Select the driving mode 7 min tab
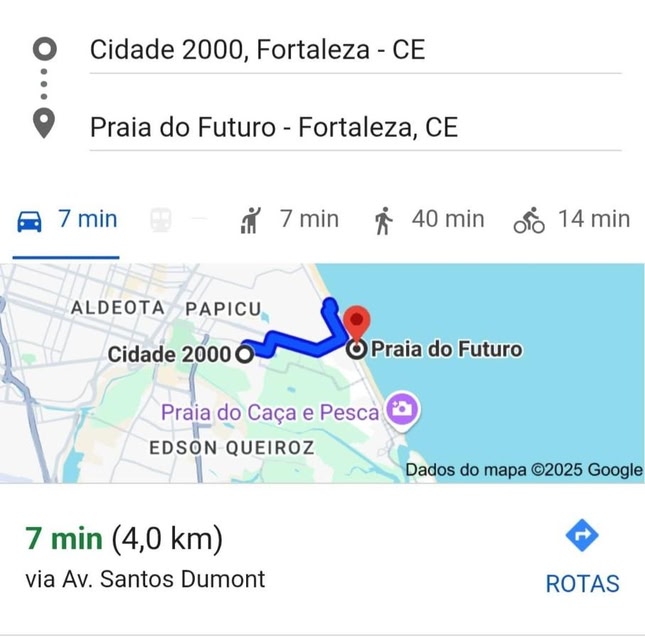 68,219
